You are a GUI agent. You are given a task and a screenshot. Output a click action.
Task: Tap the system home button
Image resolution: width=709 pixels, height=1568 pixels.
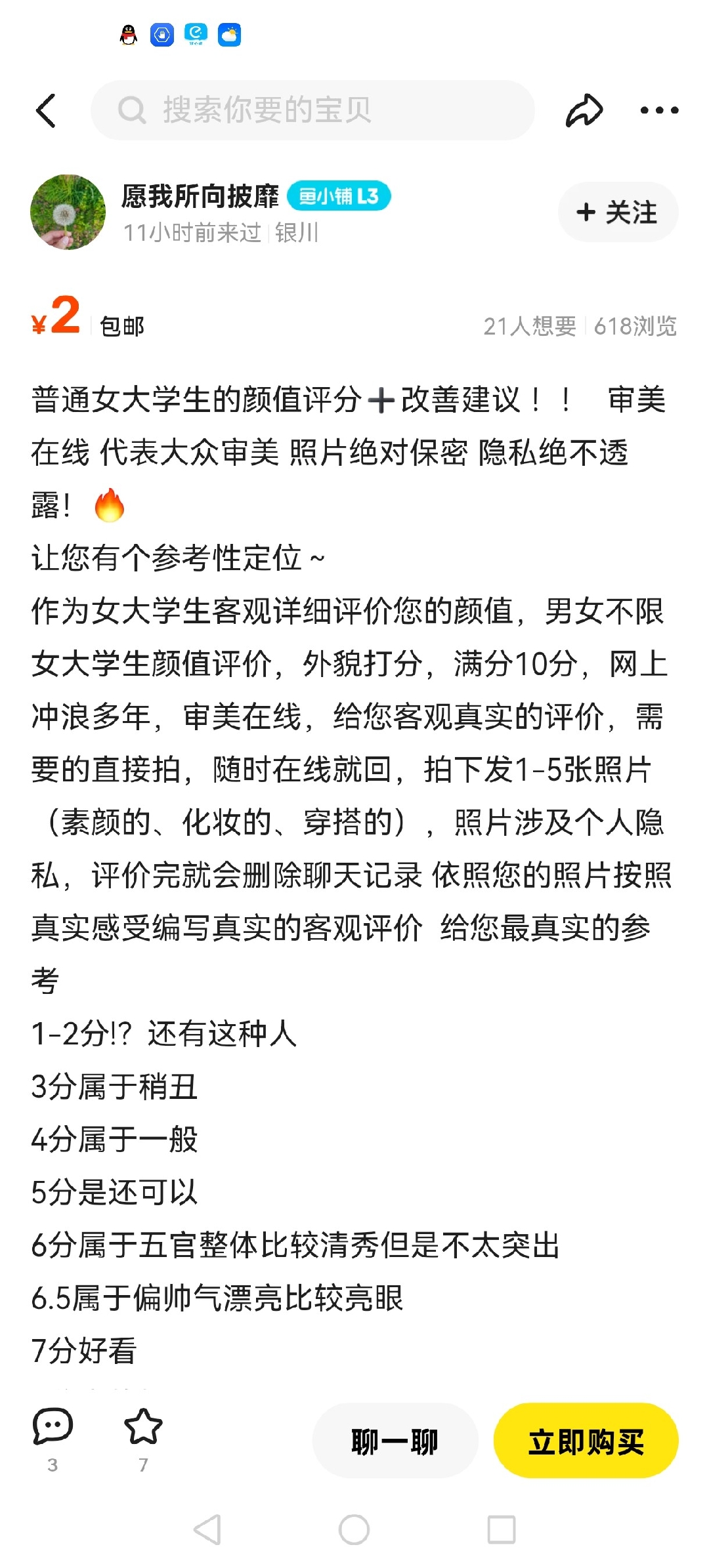[354, 1529]
